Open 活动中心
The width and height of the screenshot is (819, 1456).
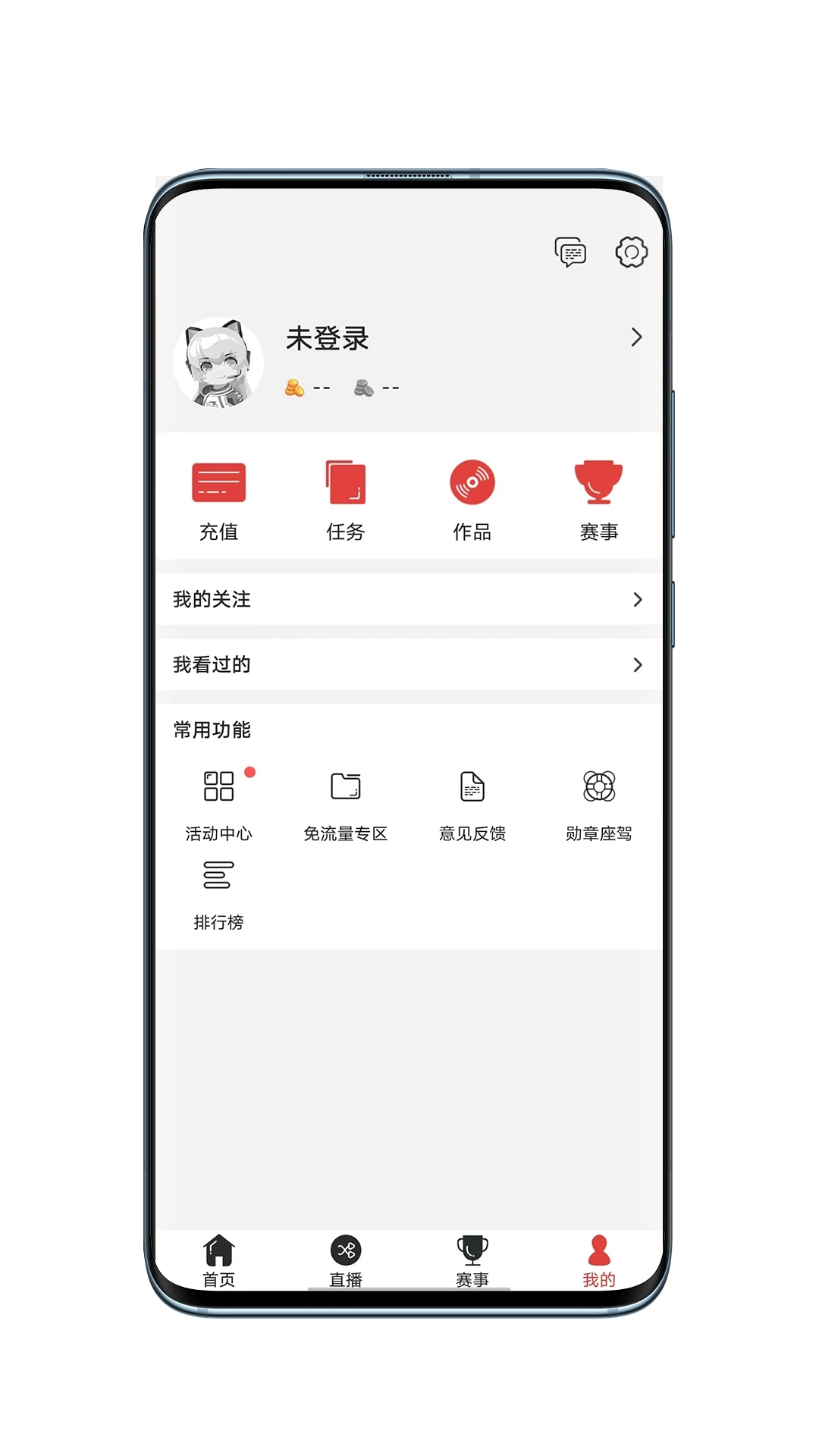click(x=218, y=804)
